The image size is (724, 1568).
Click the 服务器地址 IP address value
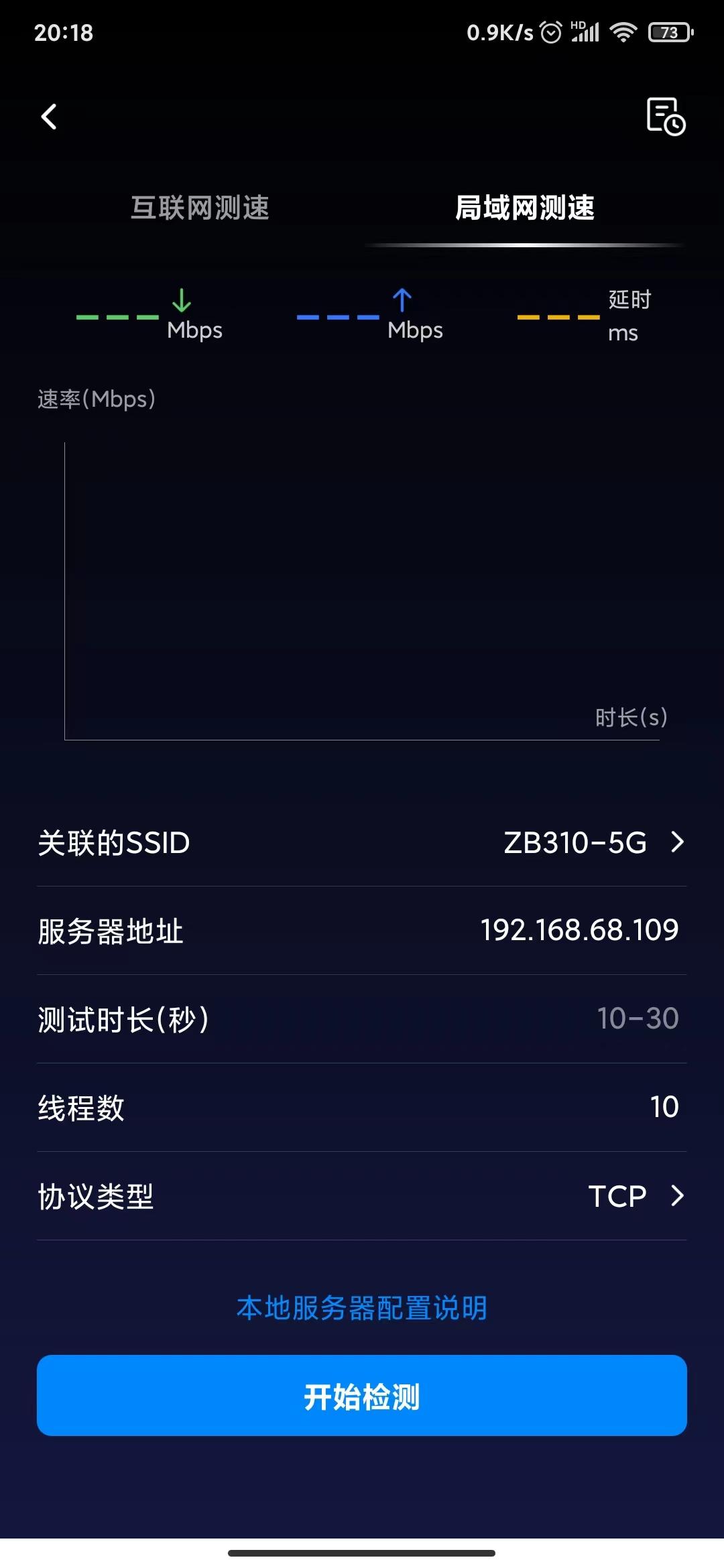(579, 929)
